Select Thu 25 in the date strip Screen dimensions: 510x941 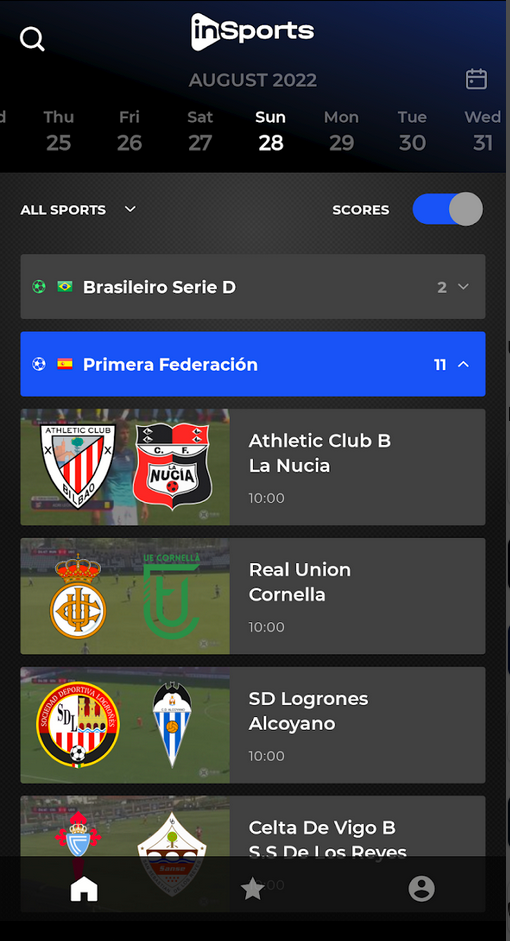59,130
